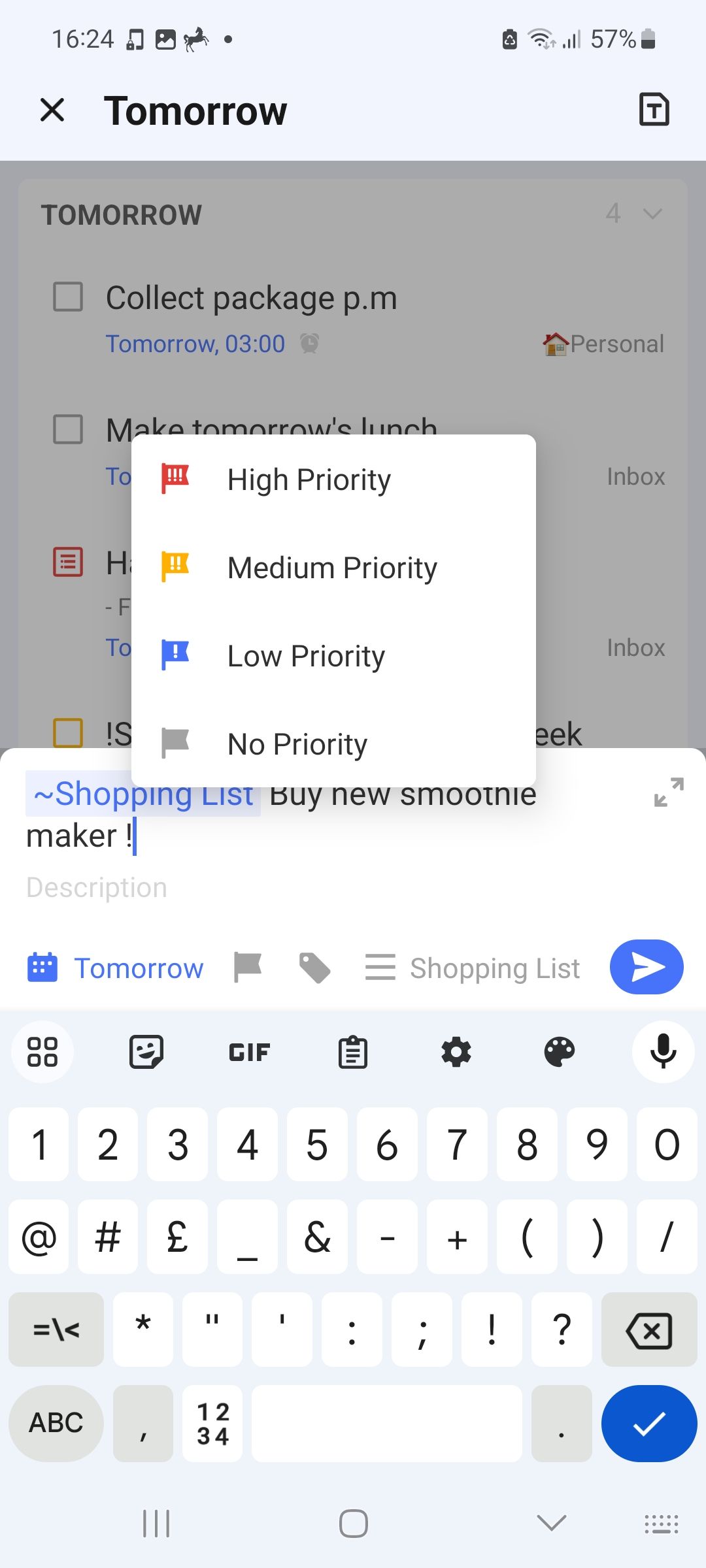Change the Shopping List destination list
The image size is (706, 1568).
473,968
